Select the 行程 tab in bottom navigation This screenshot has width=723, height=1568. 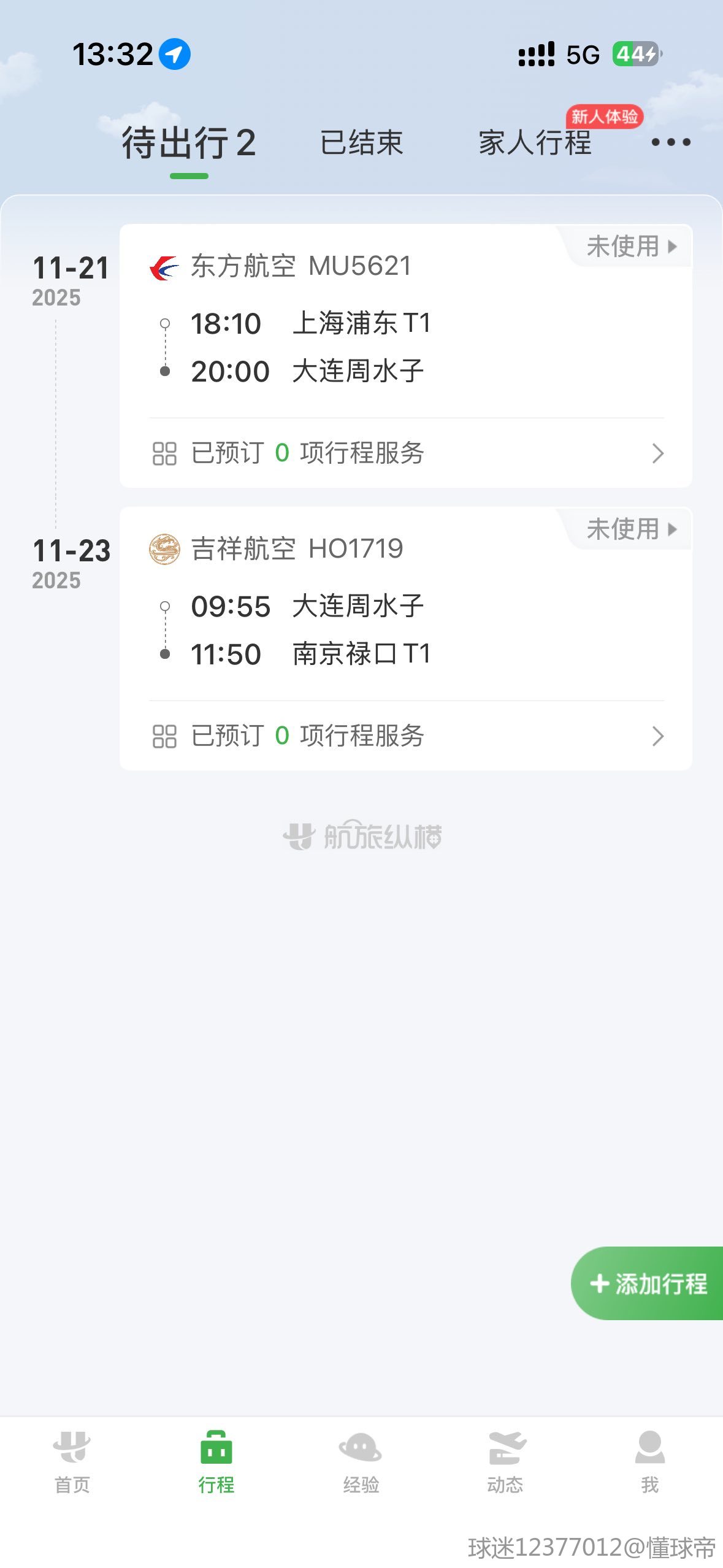(x=216, y=1462)
